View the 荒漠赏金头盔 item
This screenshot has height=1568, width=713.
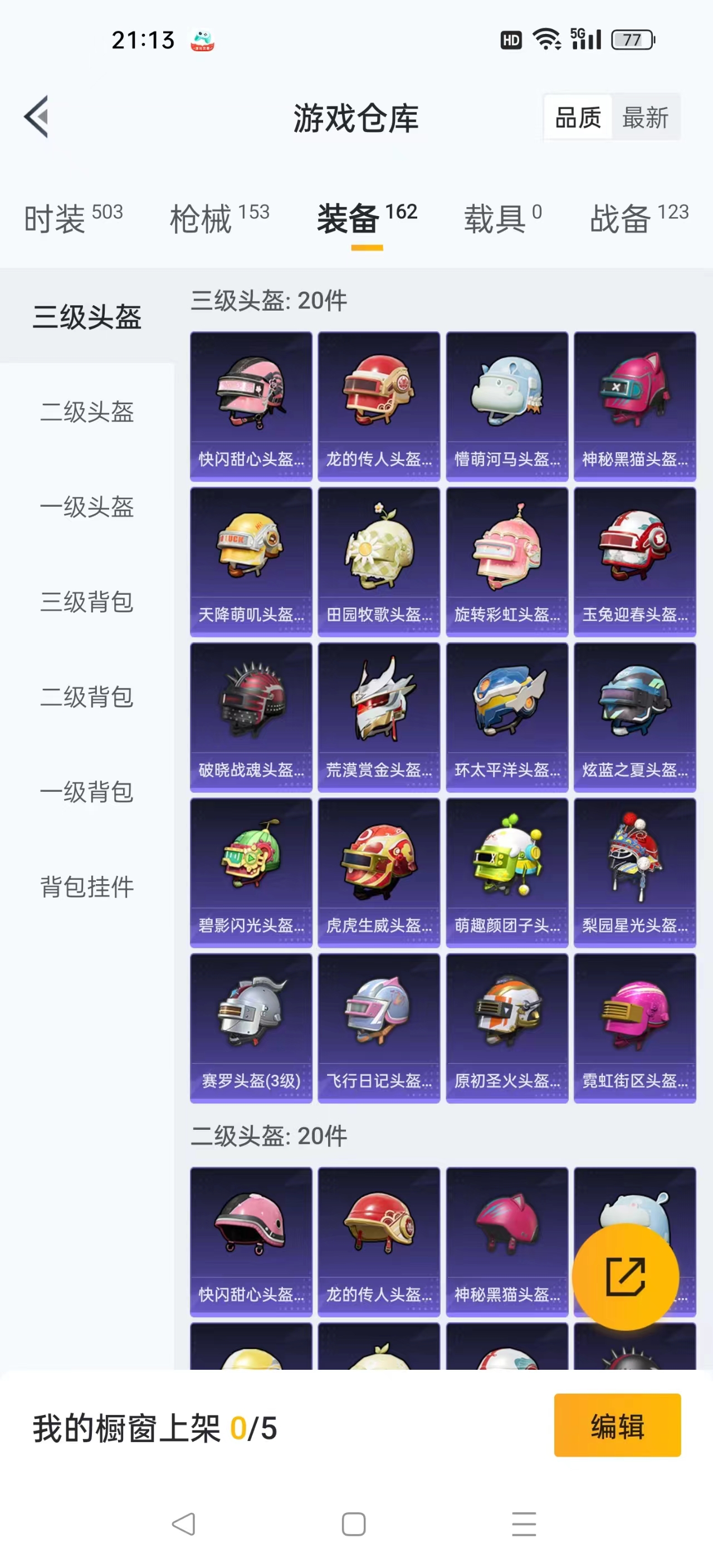(x=379, y=717)
